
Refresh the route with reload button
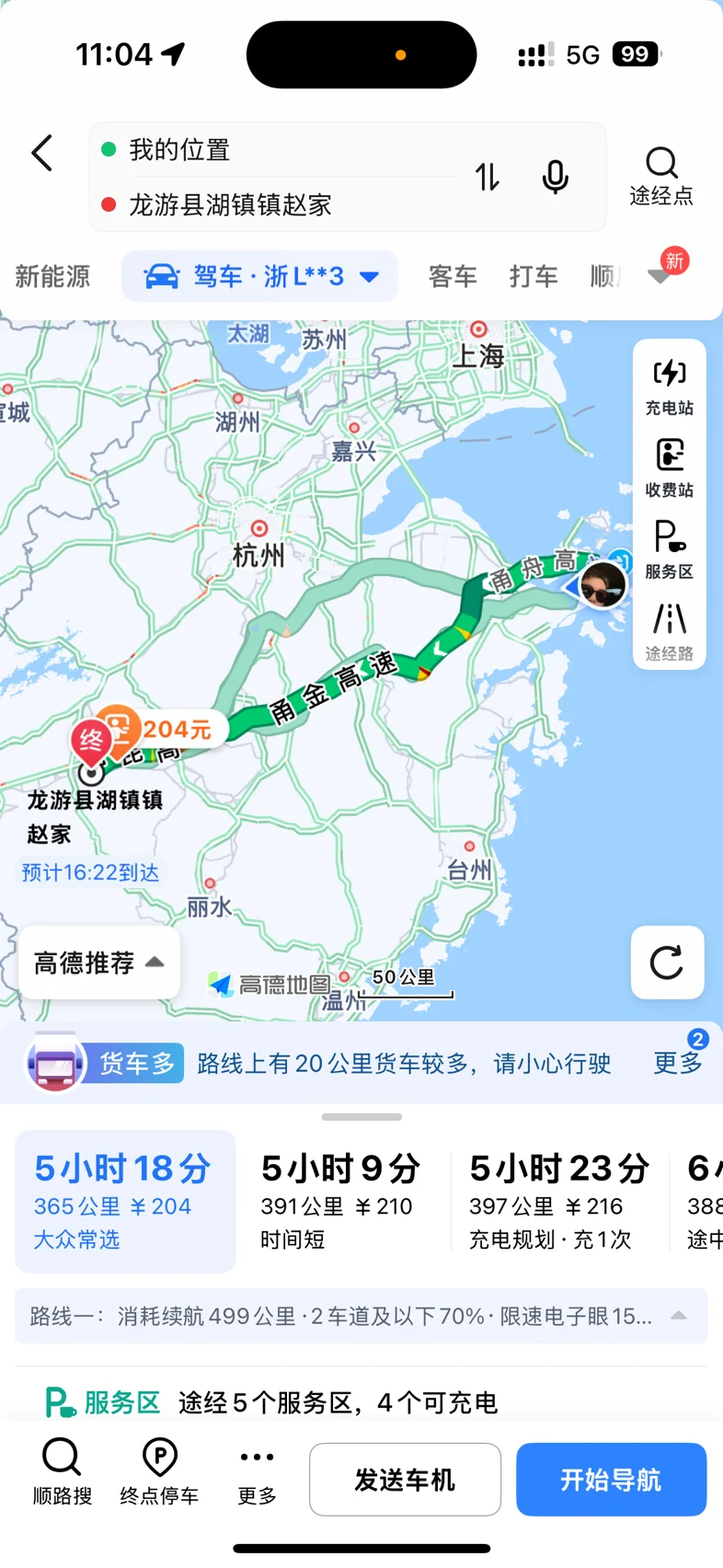click(667, 963)
